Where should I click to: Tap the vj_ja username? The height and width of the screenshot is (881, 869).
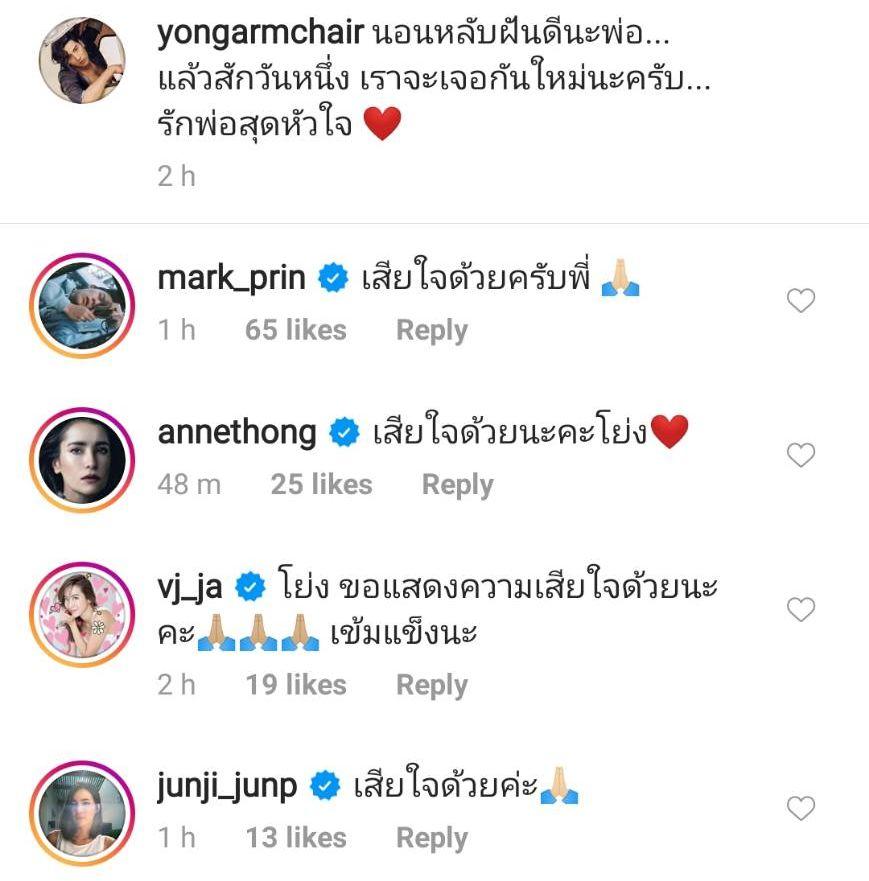(193, 586)
